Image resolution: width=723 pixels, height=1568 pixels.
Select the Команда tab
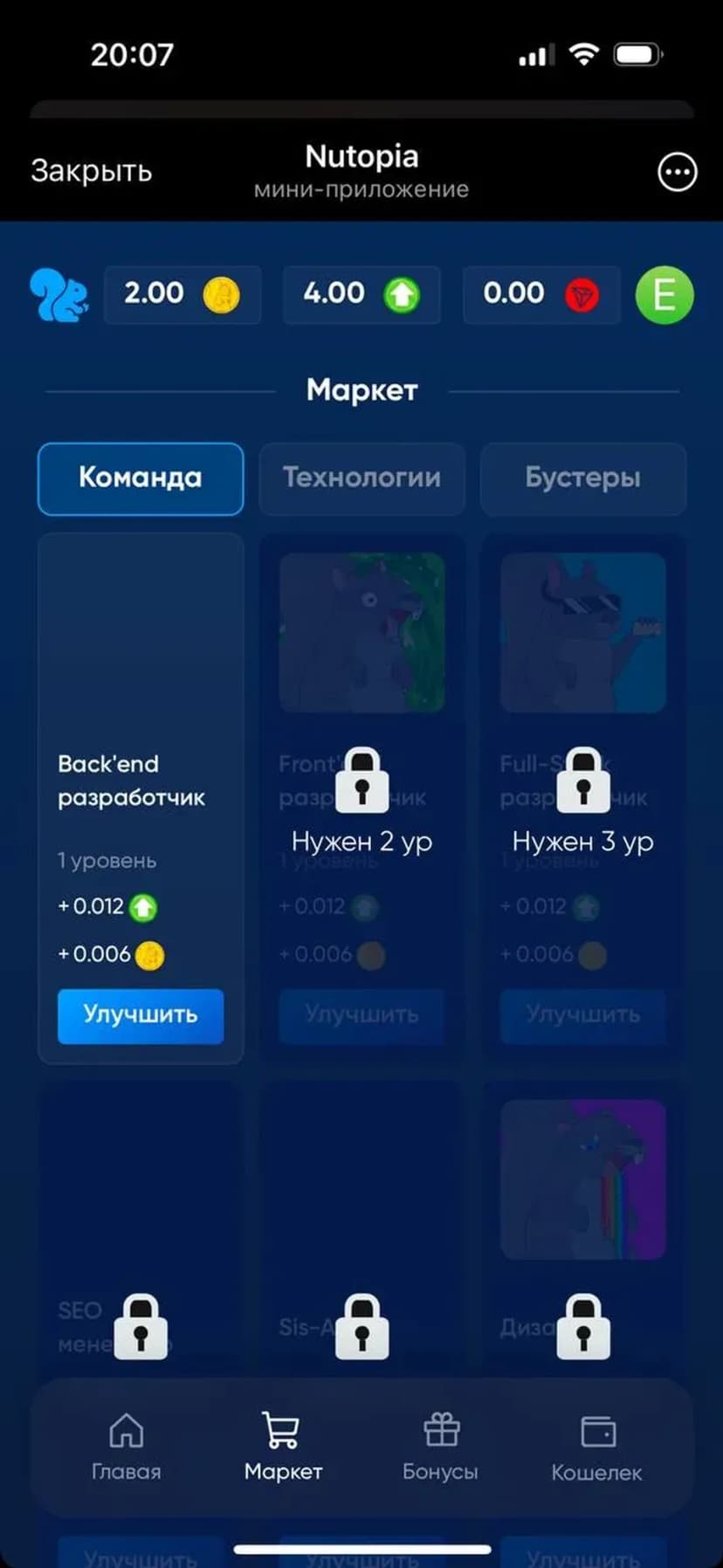[140, 478]
